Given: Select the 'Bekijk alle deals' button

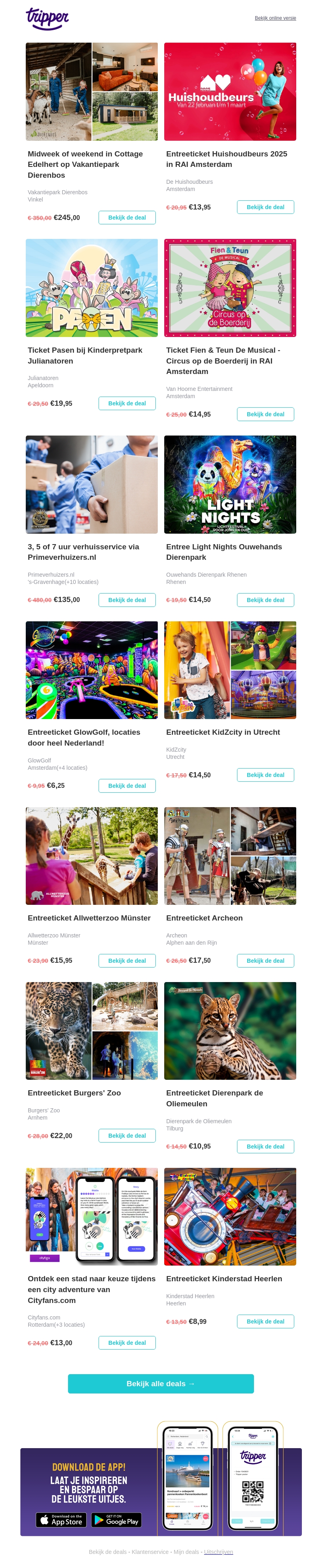Looking at the screenshot, I should click(x=161, y=1383).
